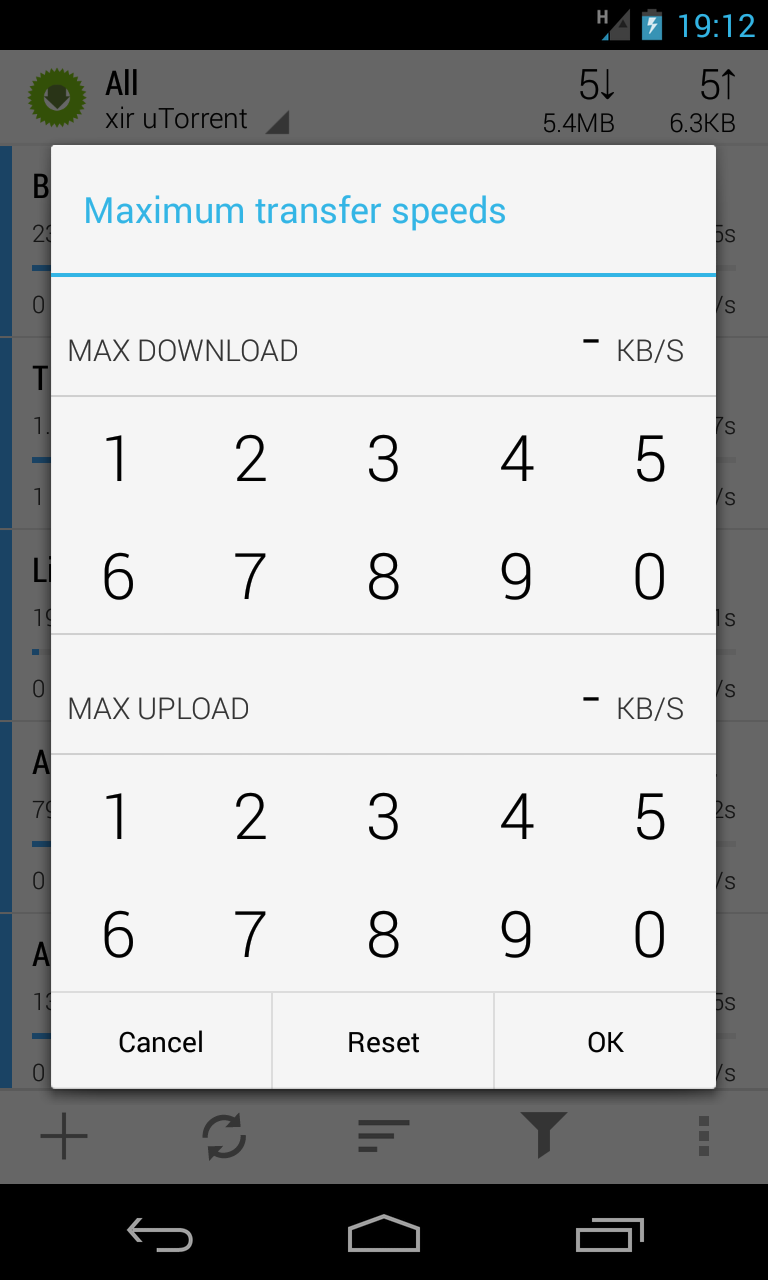The height and width of the screenshot is (1280, 768).
Task: Return to the home screen
Action: click(384, 1235)
